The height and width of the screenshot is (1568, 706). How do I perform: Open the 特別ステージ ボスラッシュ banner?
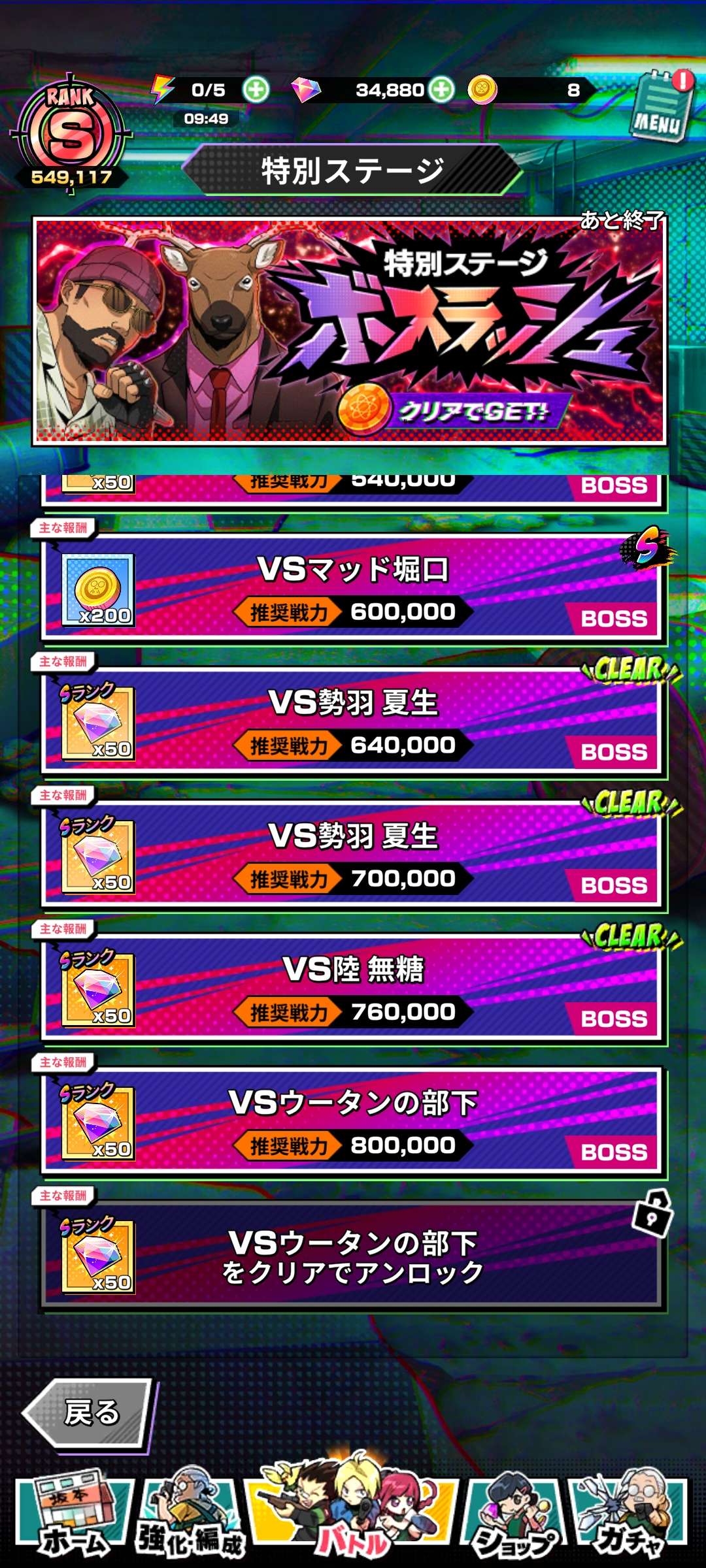point(350,332)
